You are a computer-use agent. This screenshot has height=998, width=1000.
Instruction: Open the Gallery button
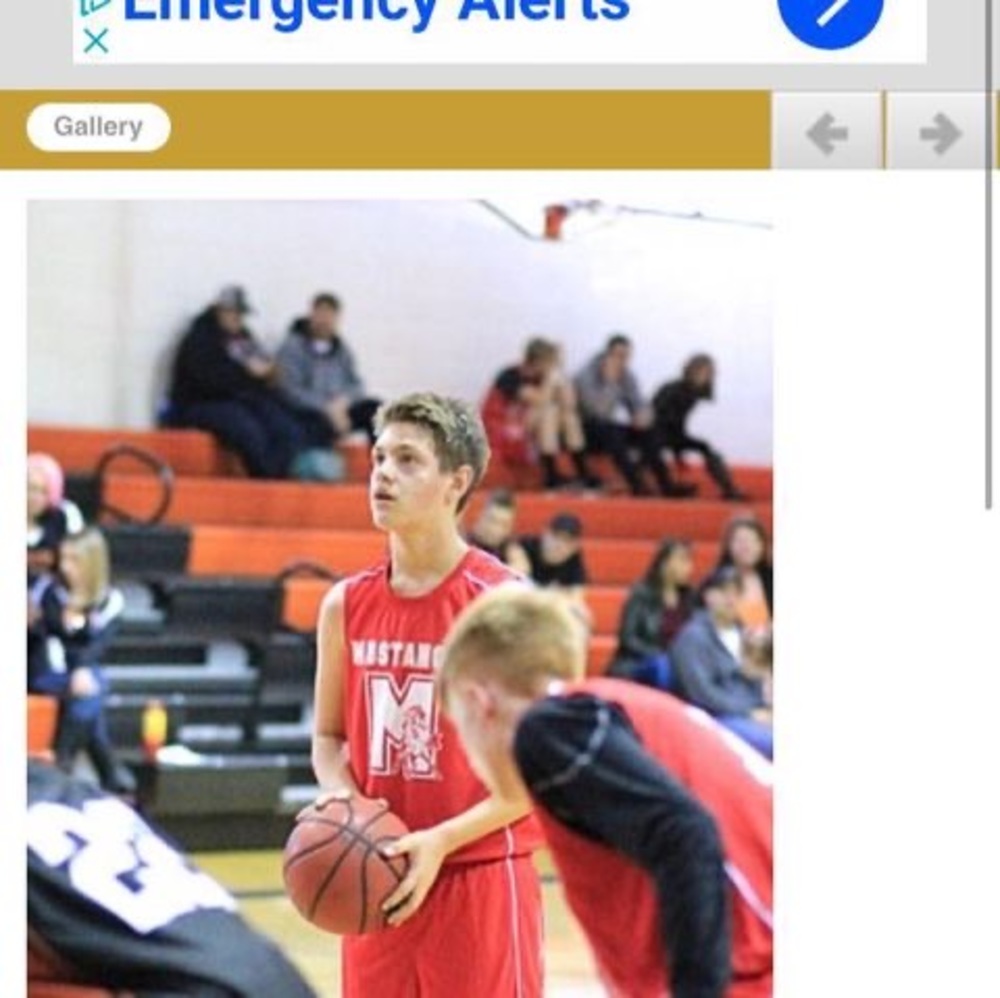[98, 127]
